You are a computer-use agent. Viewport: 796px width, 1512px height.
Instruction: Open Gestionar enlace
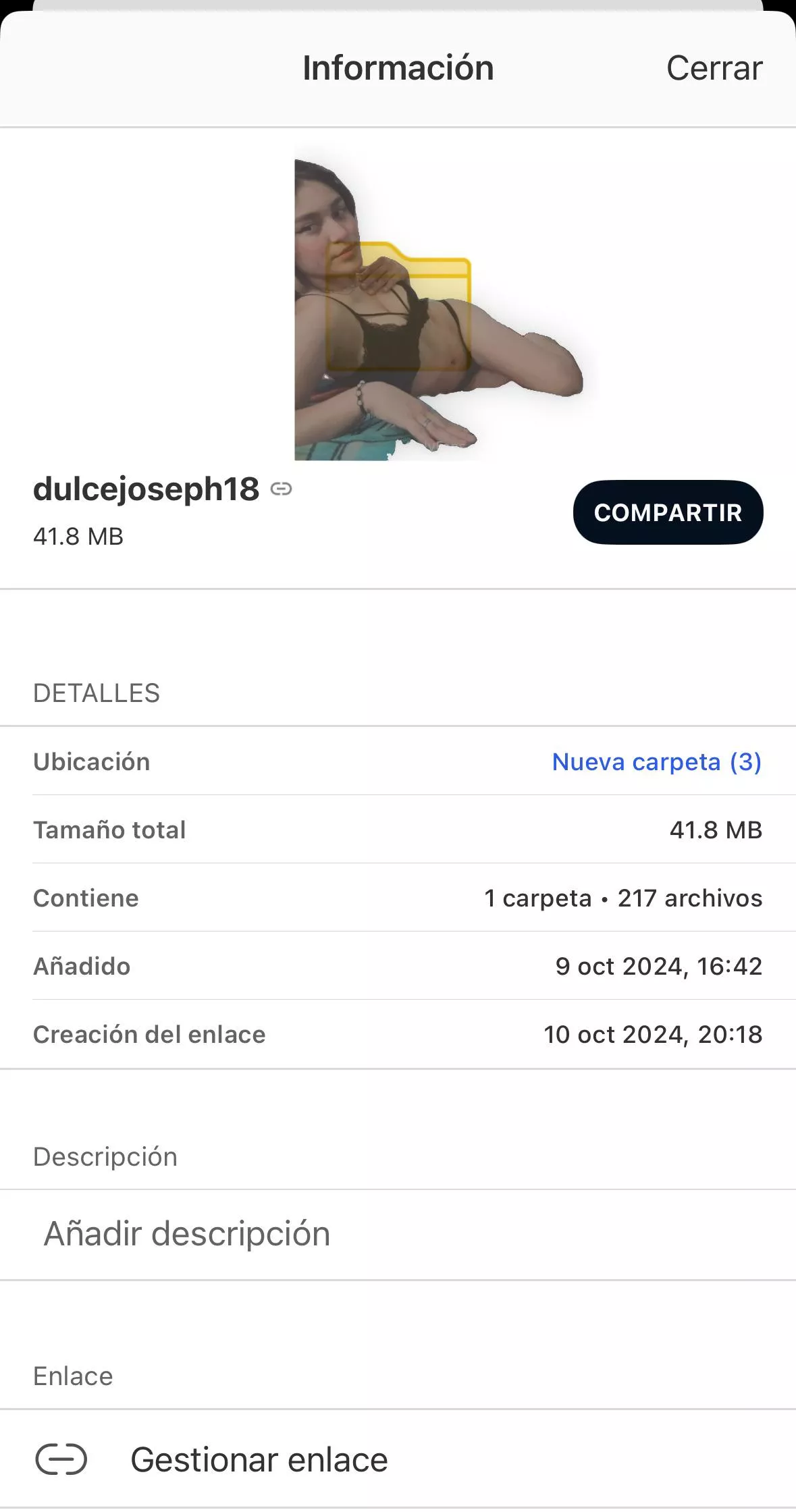click(x=259, y=1460)
